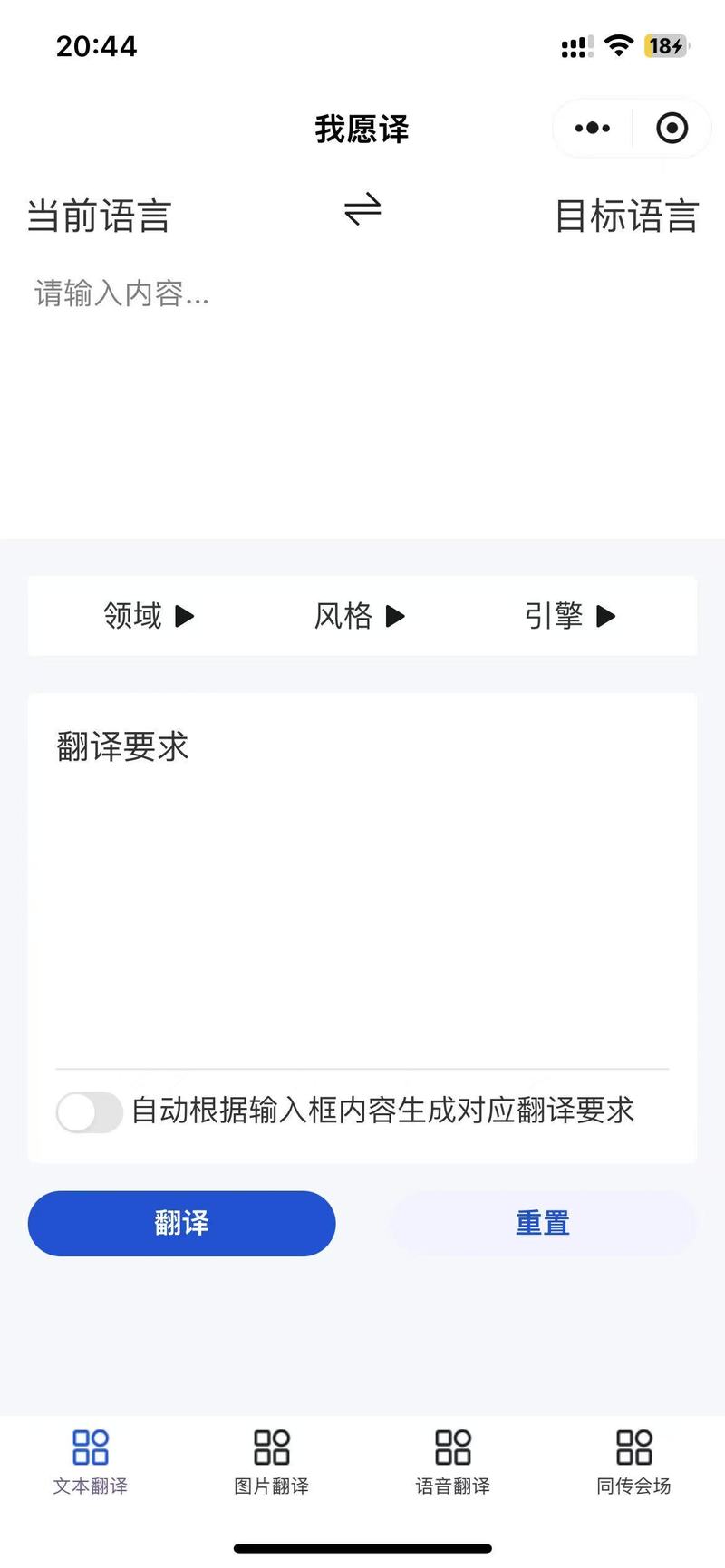Expand the 领域 domain picker
The width and height of the screenshot is (725, 1568).
pos(150,616)
